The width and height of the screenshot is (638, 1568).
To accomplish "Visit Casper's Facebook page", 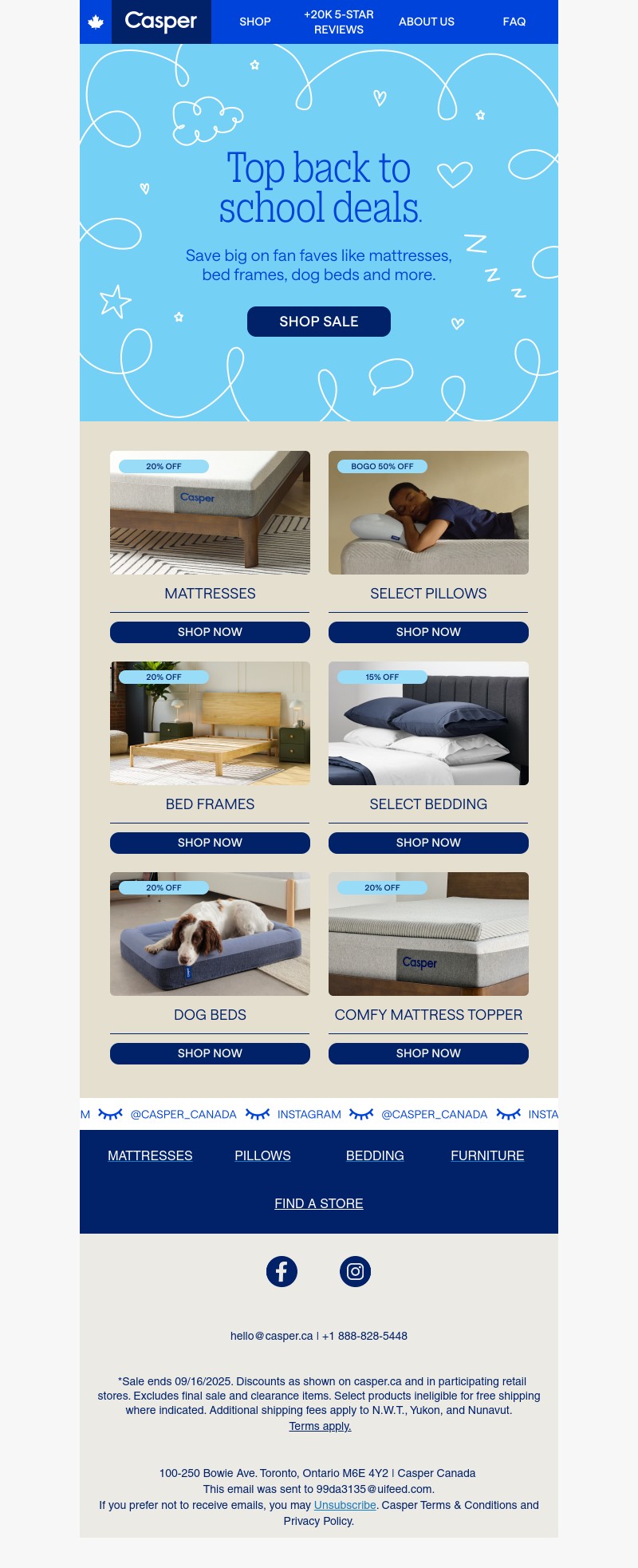I will point(282,1271).
